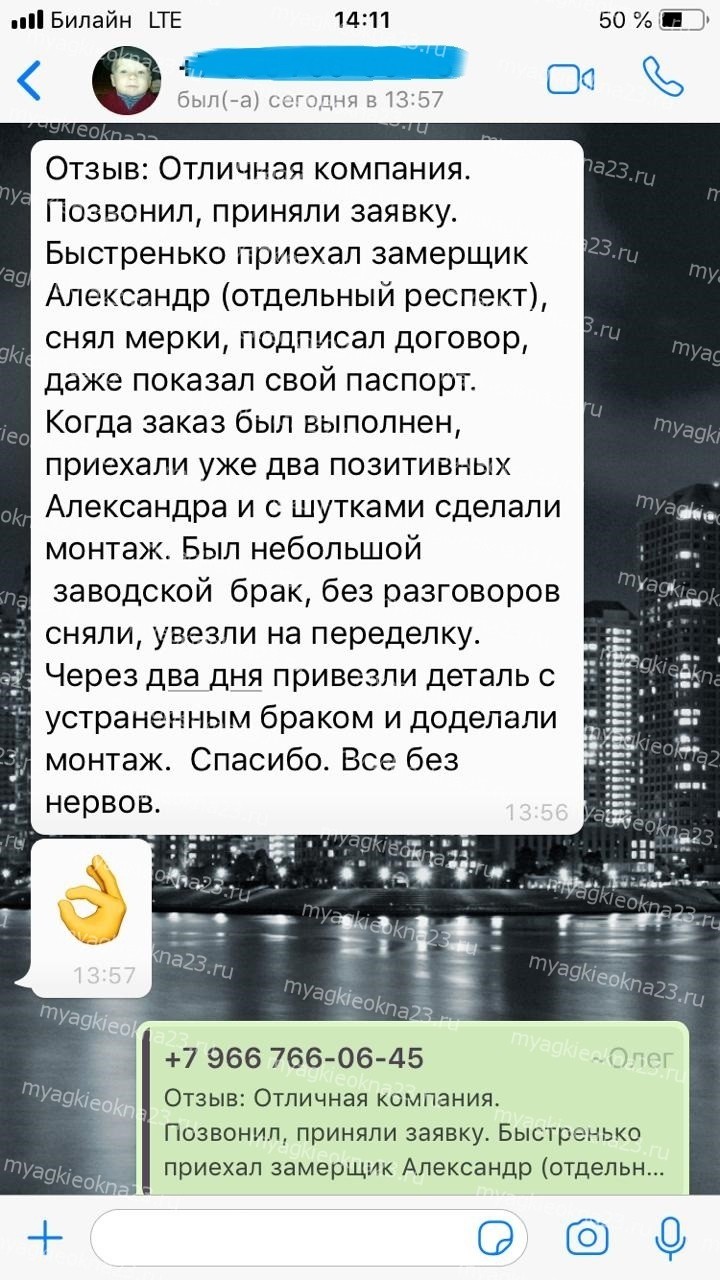Open the contact's profile photo
The width and height of the screenshot is (720, 1280).
[127, 80]
